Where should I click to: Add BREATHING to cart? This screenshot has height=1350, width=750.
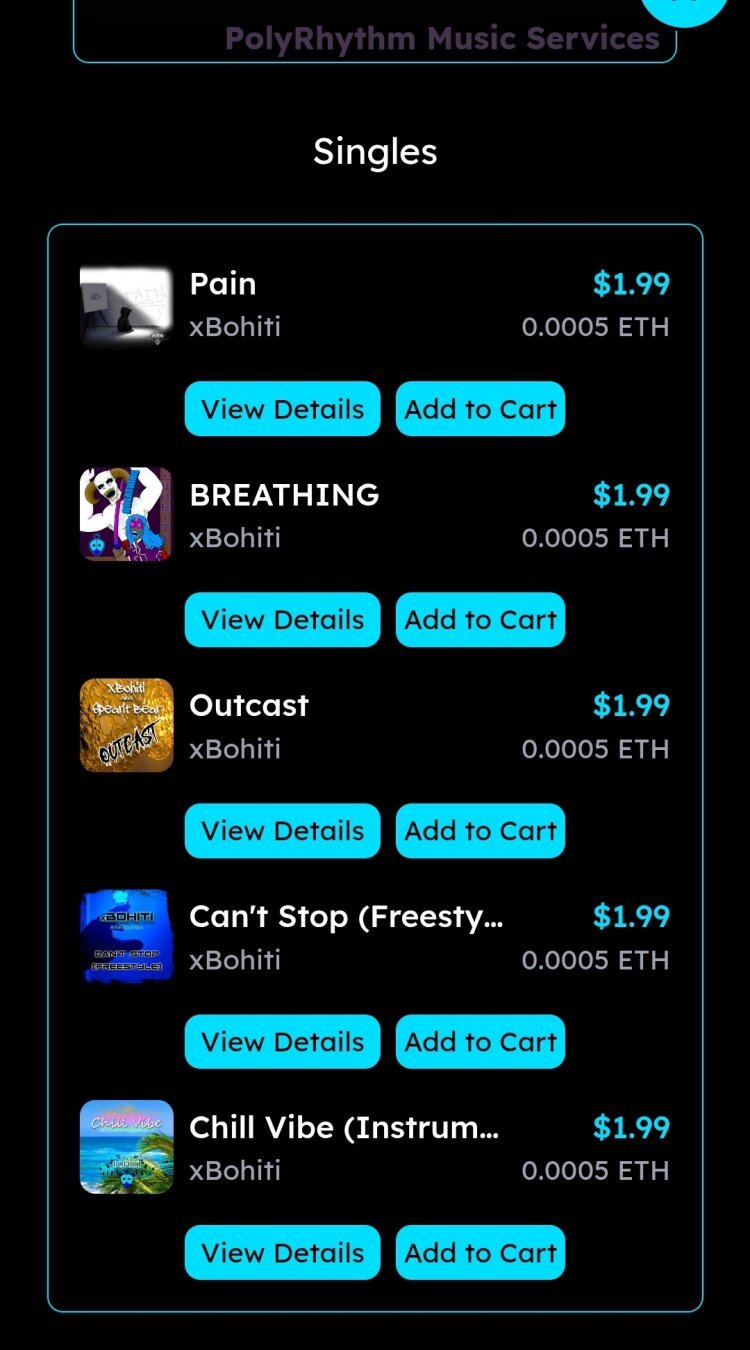(x=480, y=620)
